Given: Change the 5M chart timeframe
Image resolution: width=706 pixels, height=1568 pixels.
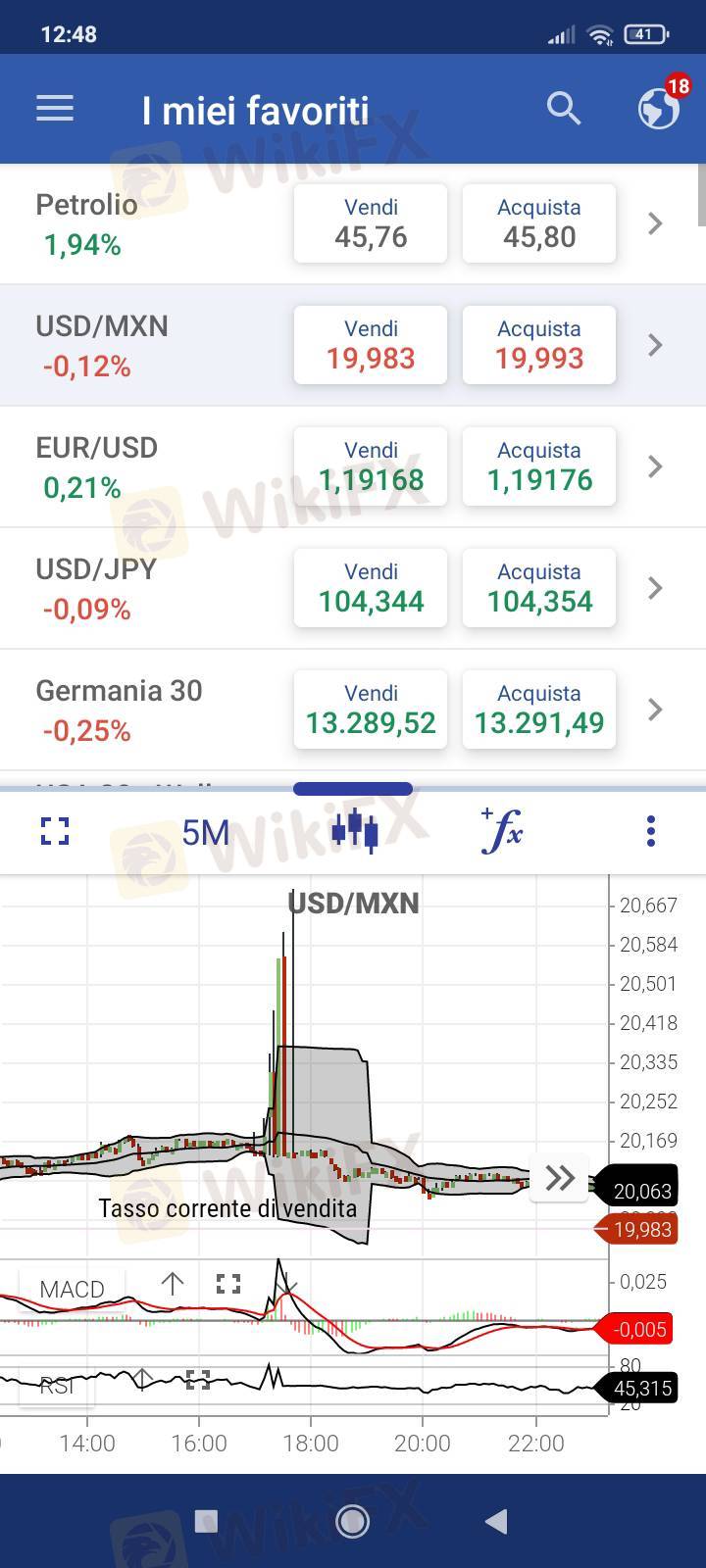Looking at the screenshot, I should [x=206, y=832].
